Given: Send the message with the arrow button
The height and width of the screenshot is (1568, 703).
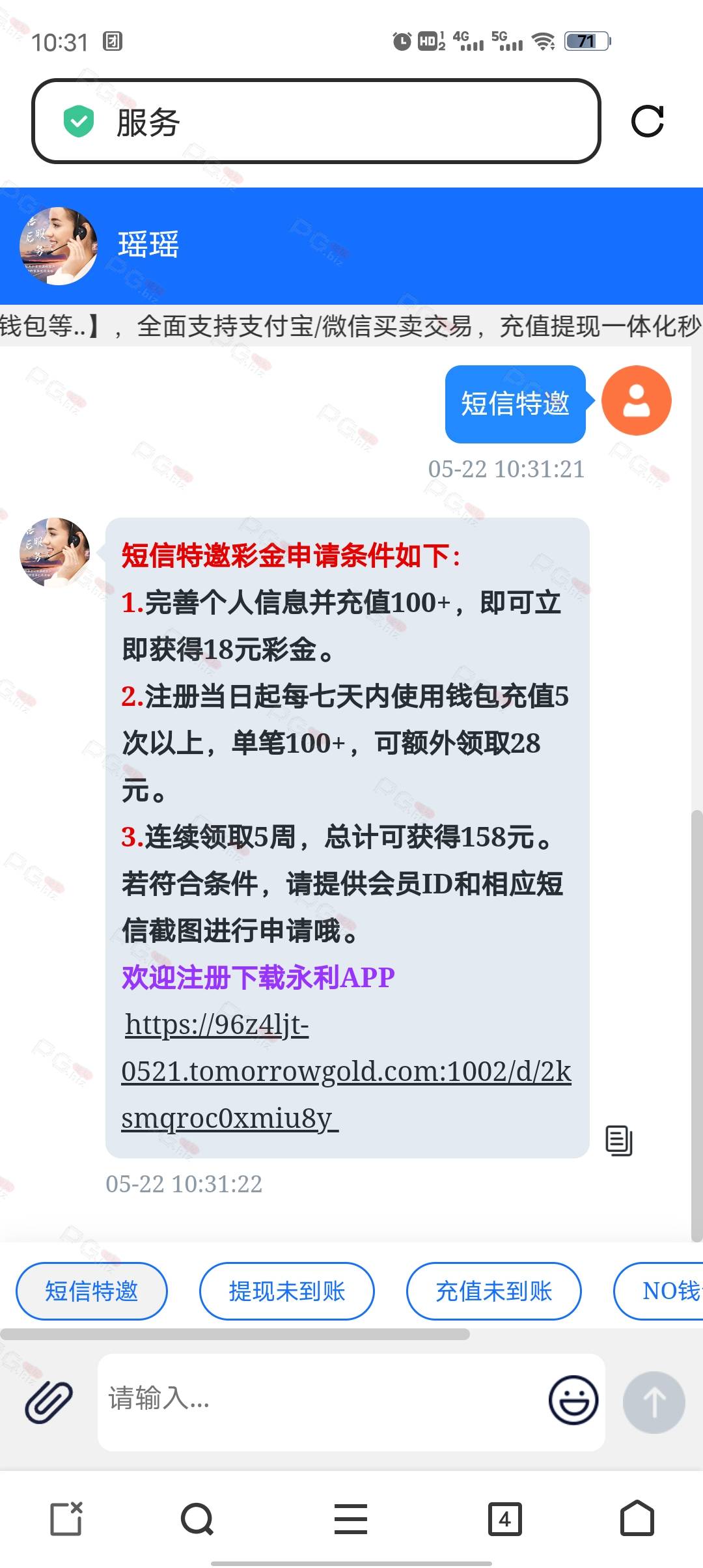Looking at the screenshot, I should [654, 1402].
